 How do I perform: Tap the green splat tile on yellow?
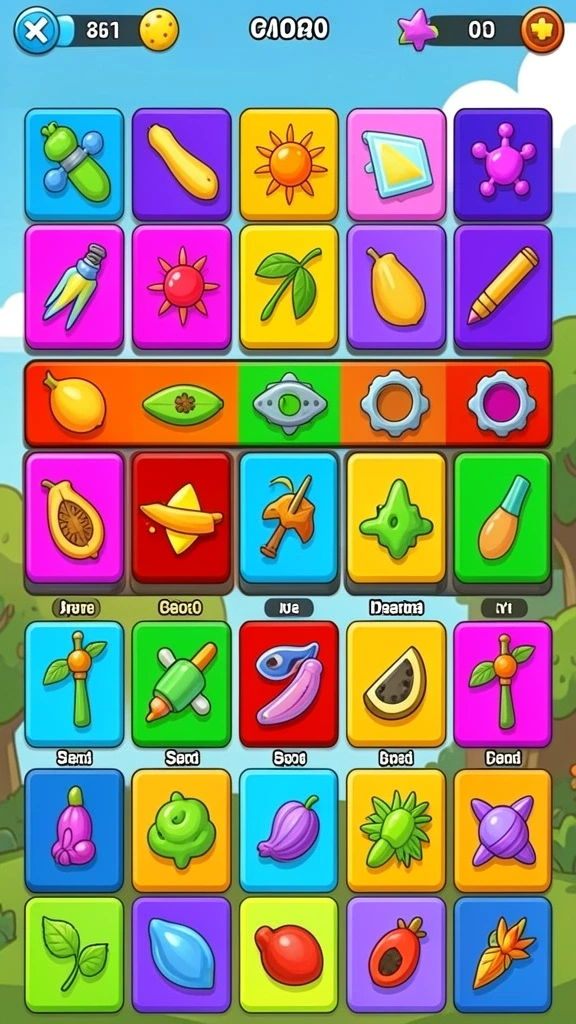coord(396,517)
